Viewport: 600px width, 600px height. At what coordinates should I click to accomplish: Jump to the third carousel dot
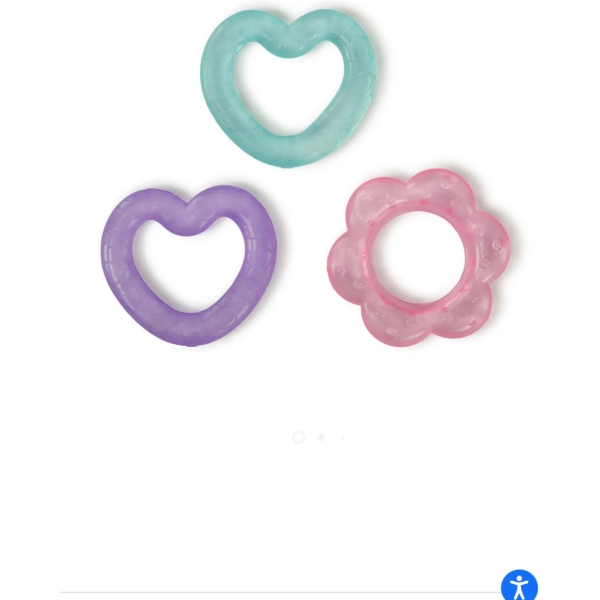pos(342,437)
